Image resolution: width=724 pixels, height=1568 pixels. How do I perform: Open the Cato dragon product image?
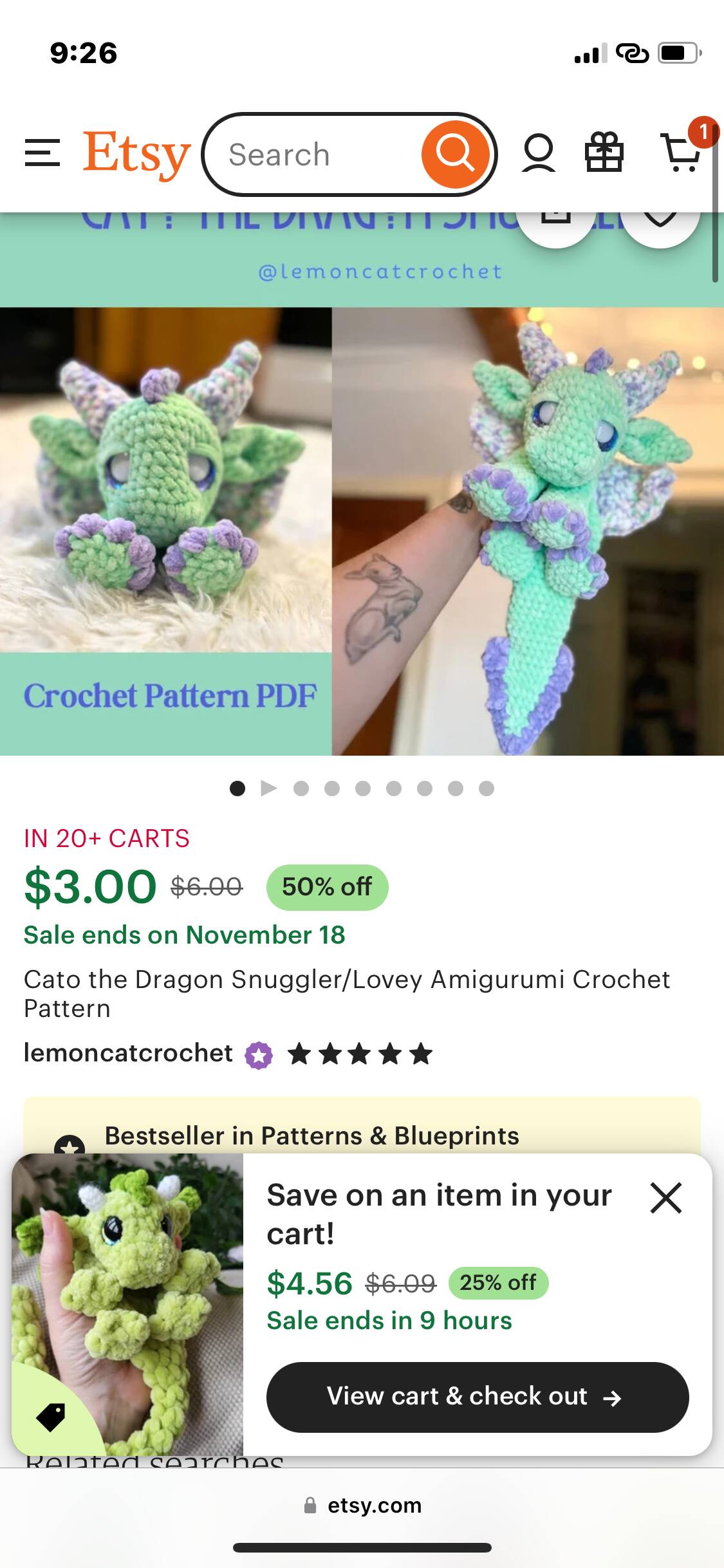click(x=362, y=484)
